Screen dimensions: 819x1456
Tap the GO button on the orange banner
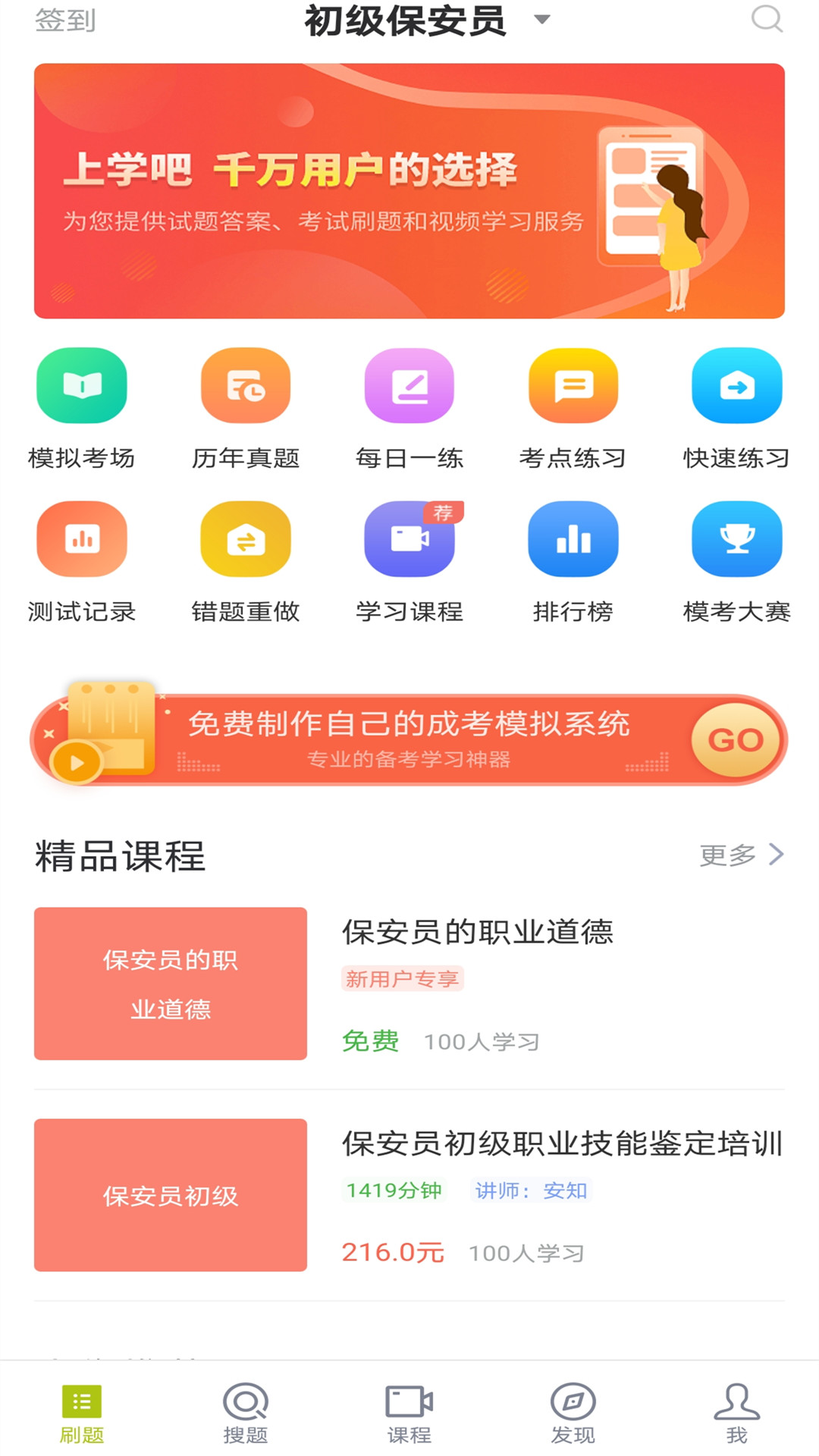click(x=733, y=741)
